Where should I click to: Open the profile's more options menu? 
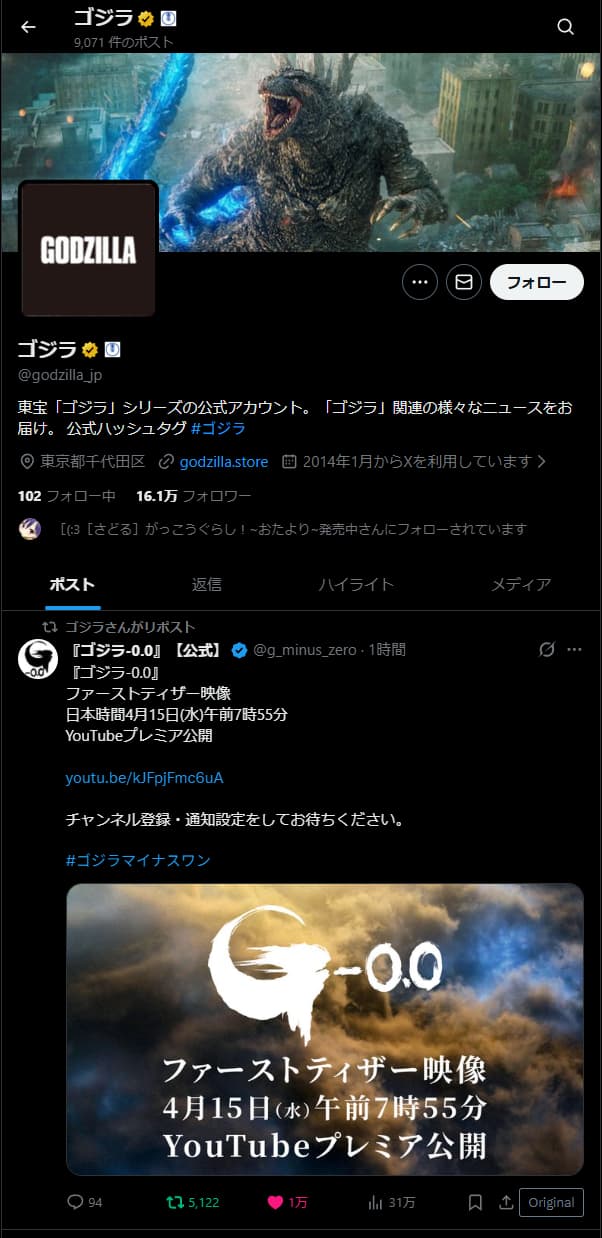(420, 283)
